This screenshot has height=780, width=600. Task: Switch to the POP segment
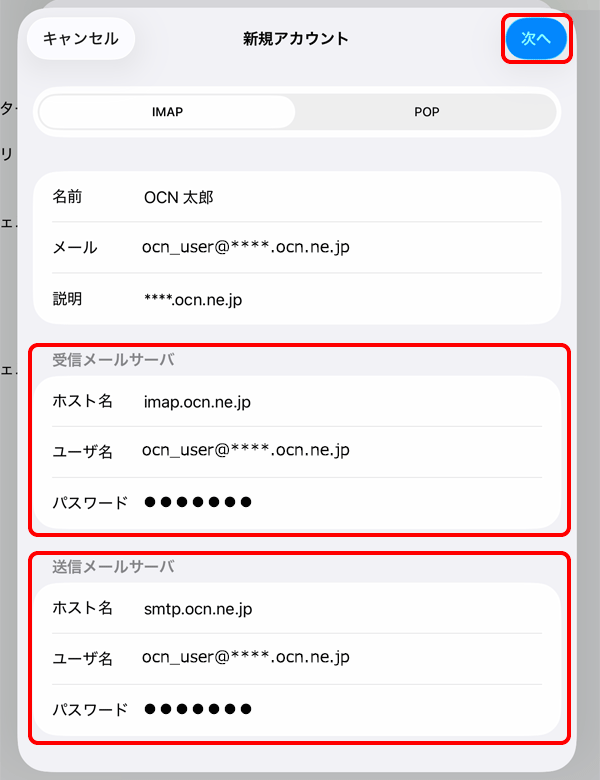tap(426, 112)
